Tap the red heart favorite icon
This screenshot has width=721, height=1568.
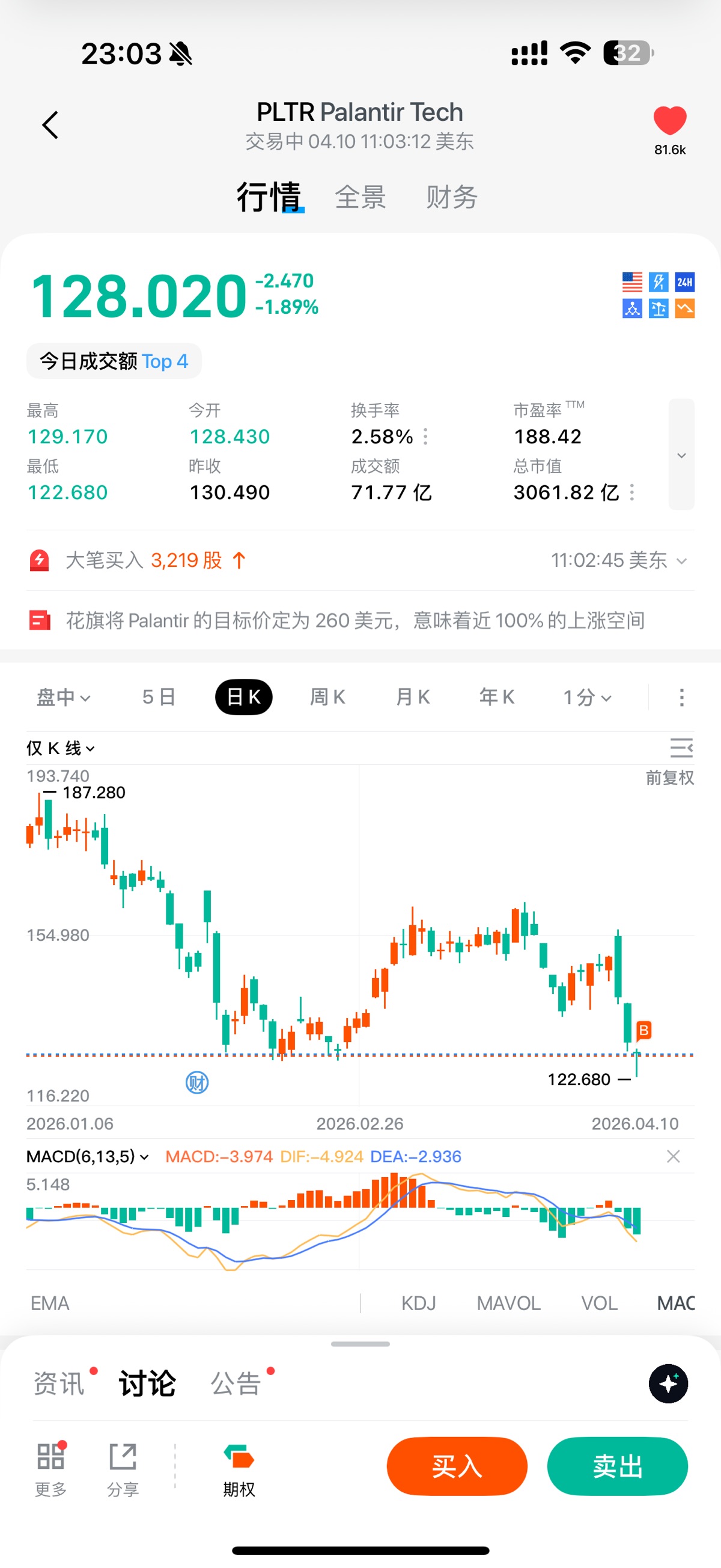669,120
